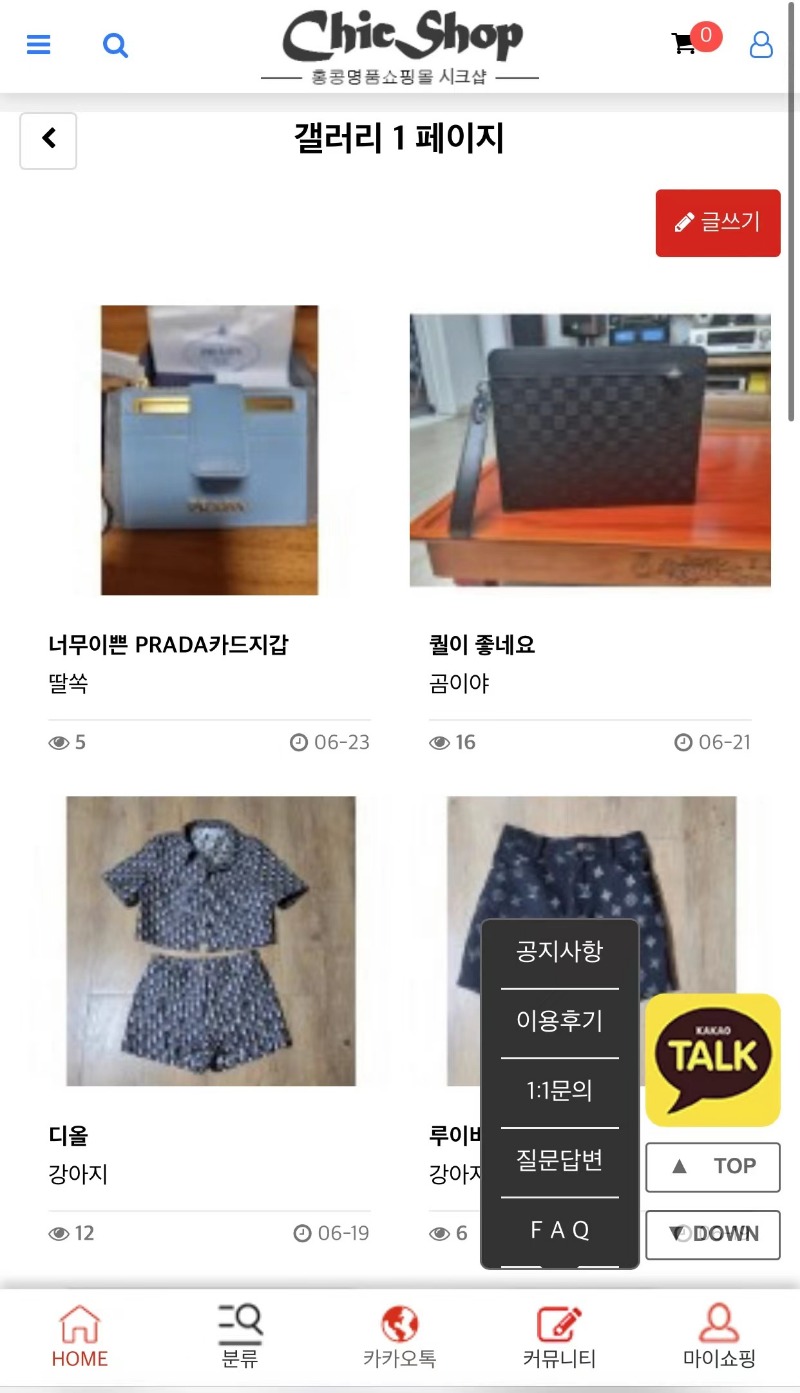Choose 1:1문의 from the popup menu
Viewport: 800px width, 1393px height.
(560, 1091)
